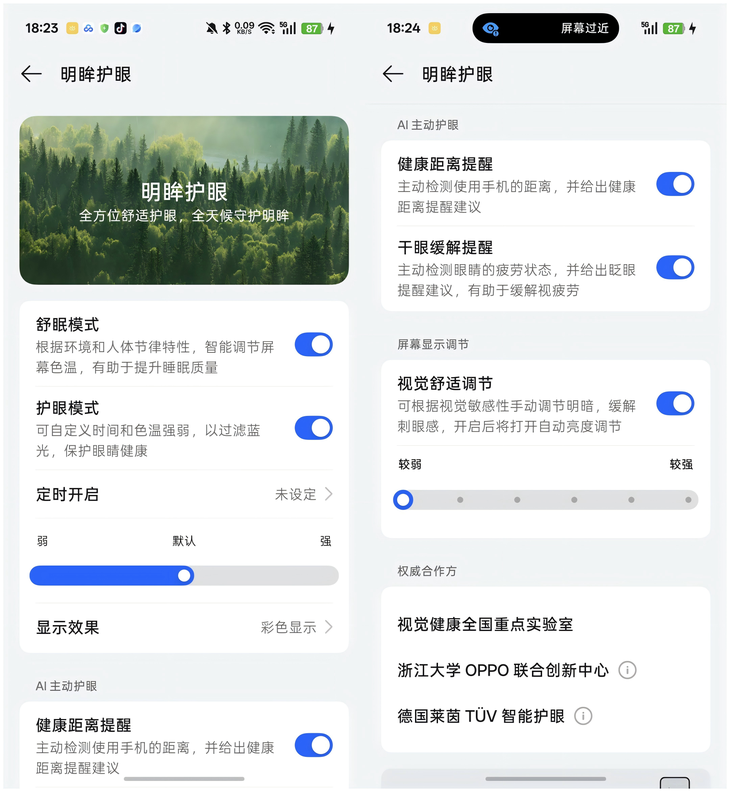
Task: Open the 定时开启 schedule setting
Action: click(x=184, y=494)
